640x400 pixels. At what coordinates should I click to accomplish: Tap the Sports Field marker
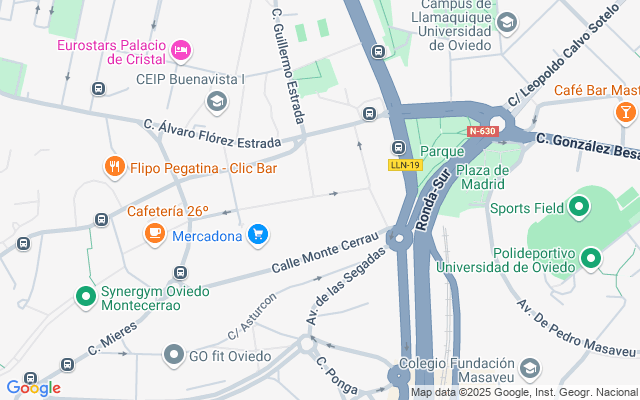pyautogui.click(x=579, y=209)
